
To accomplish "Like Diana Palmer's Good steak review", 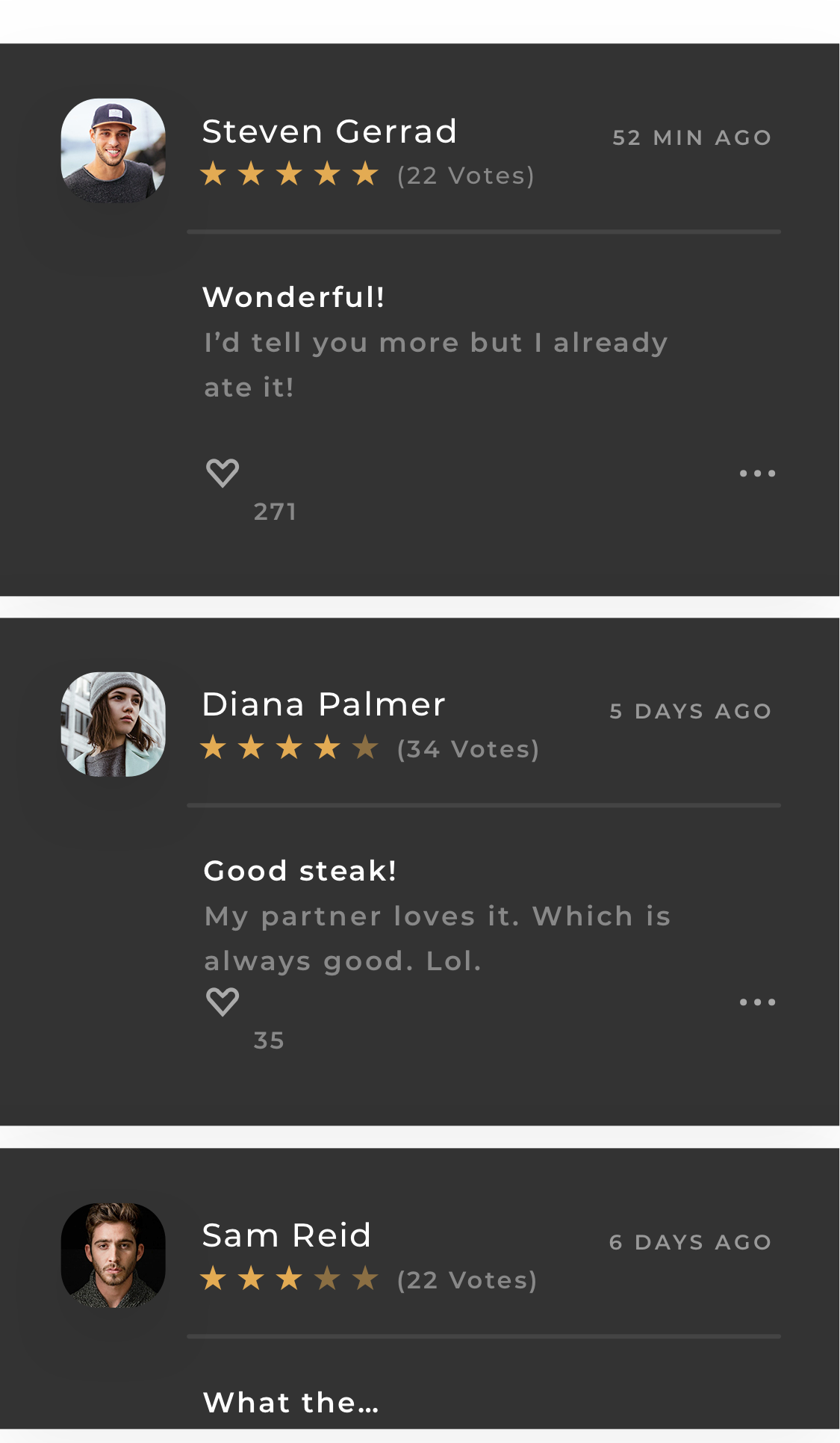I will (223, 1002).
